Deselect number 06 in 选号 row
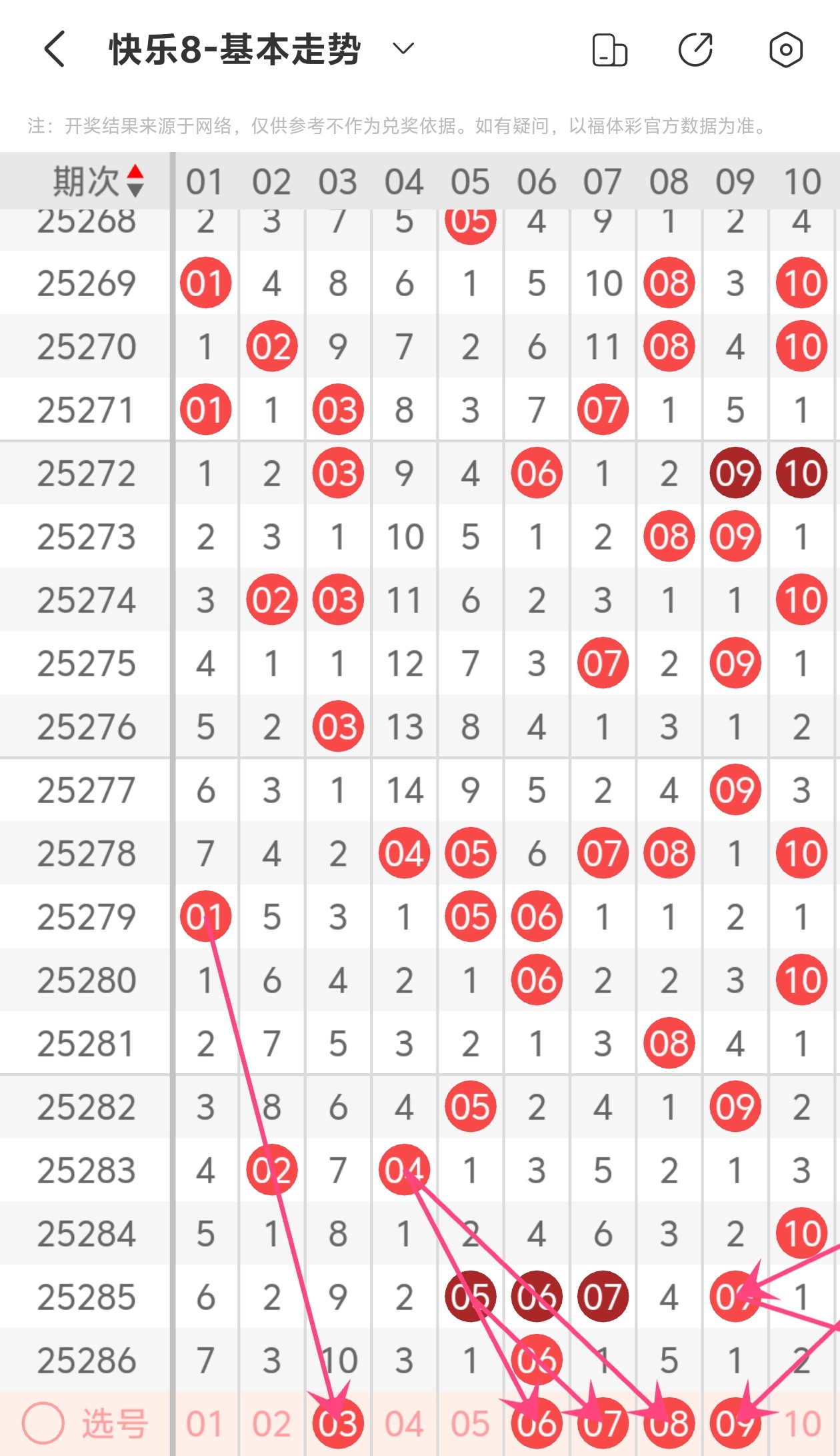 [x=537, y=1424]
